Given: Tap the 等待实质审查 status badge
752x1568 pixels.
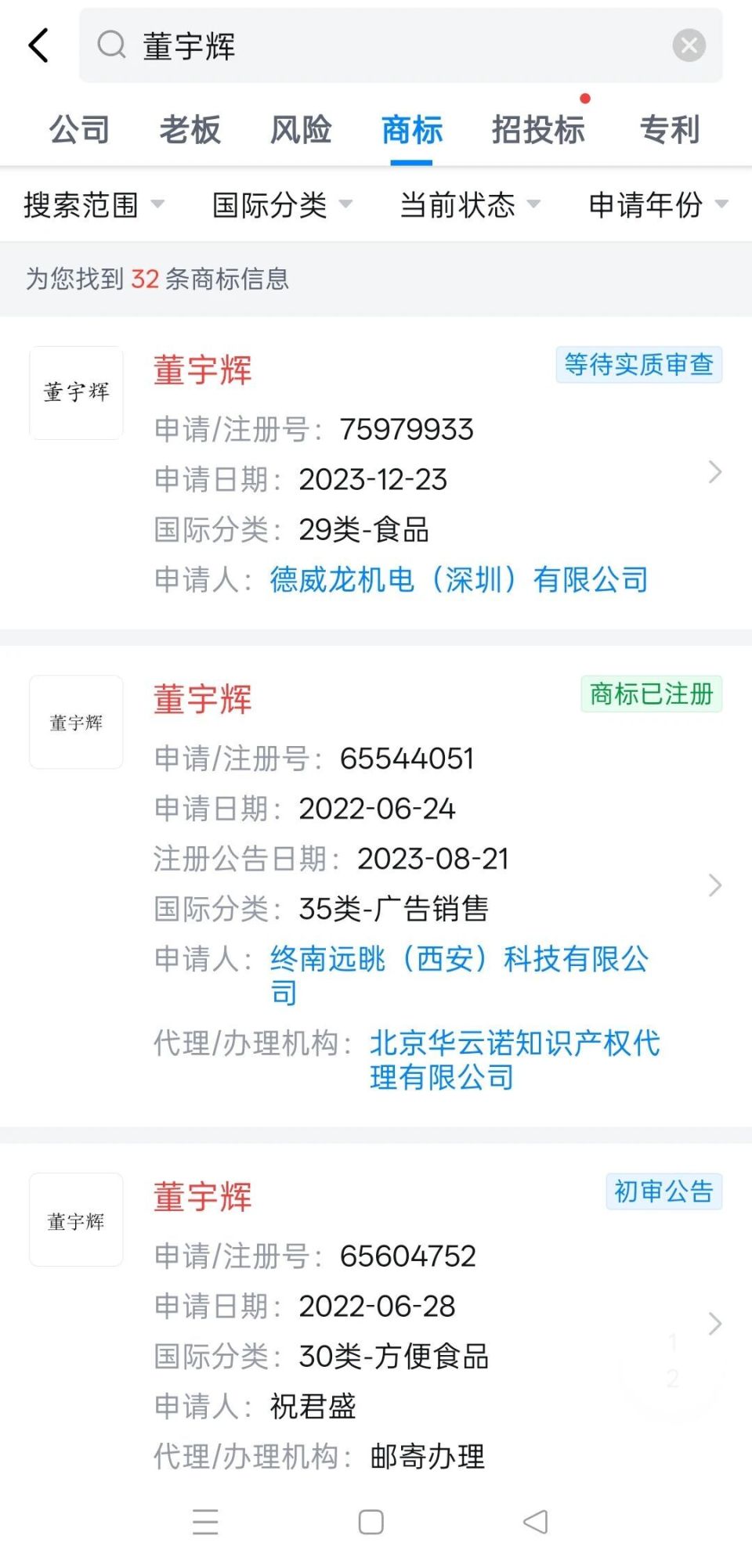Looking at the screenshot, I should coord(638,365).
